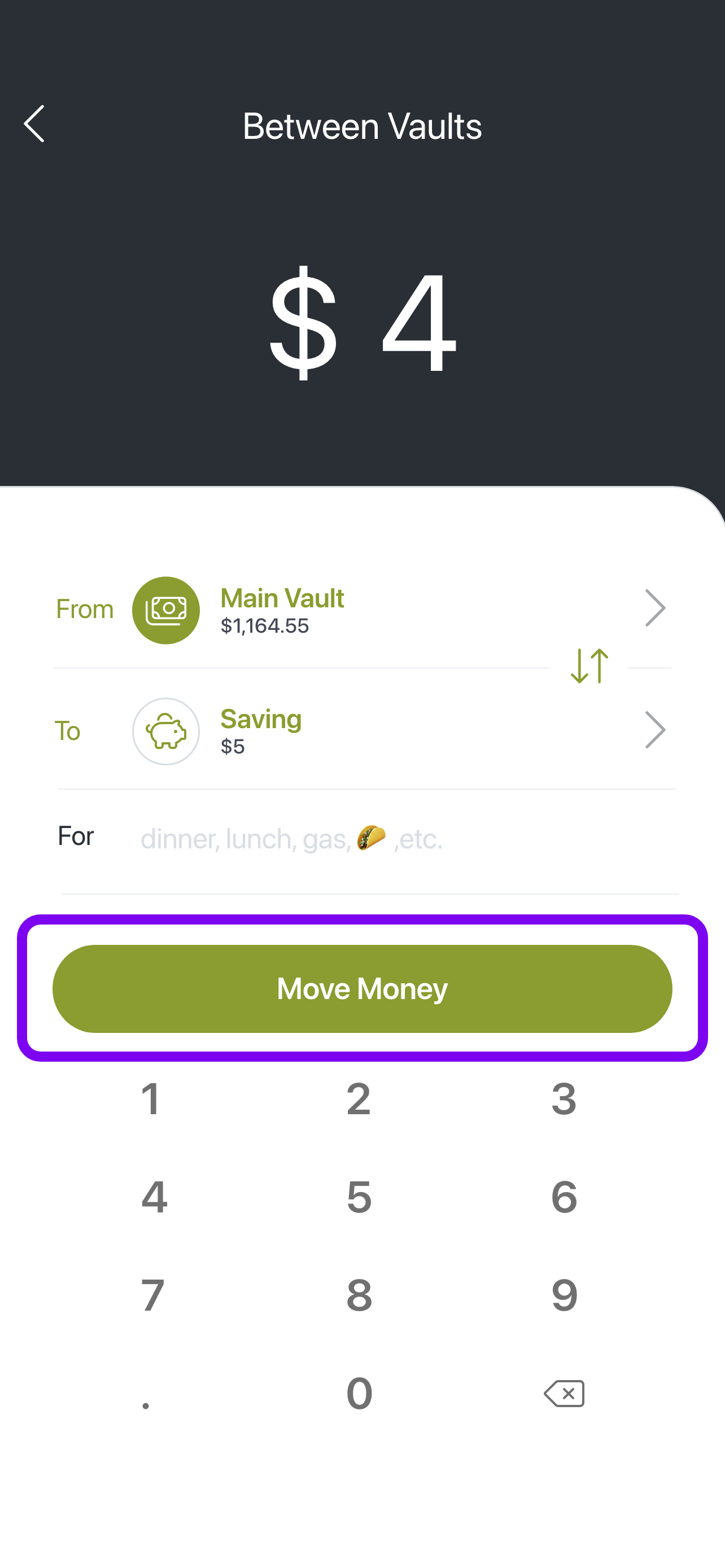Tap the Move Money button
This screenshot has width=725, height=1568.
[x=362, y=988]
